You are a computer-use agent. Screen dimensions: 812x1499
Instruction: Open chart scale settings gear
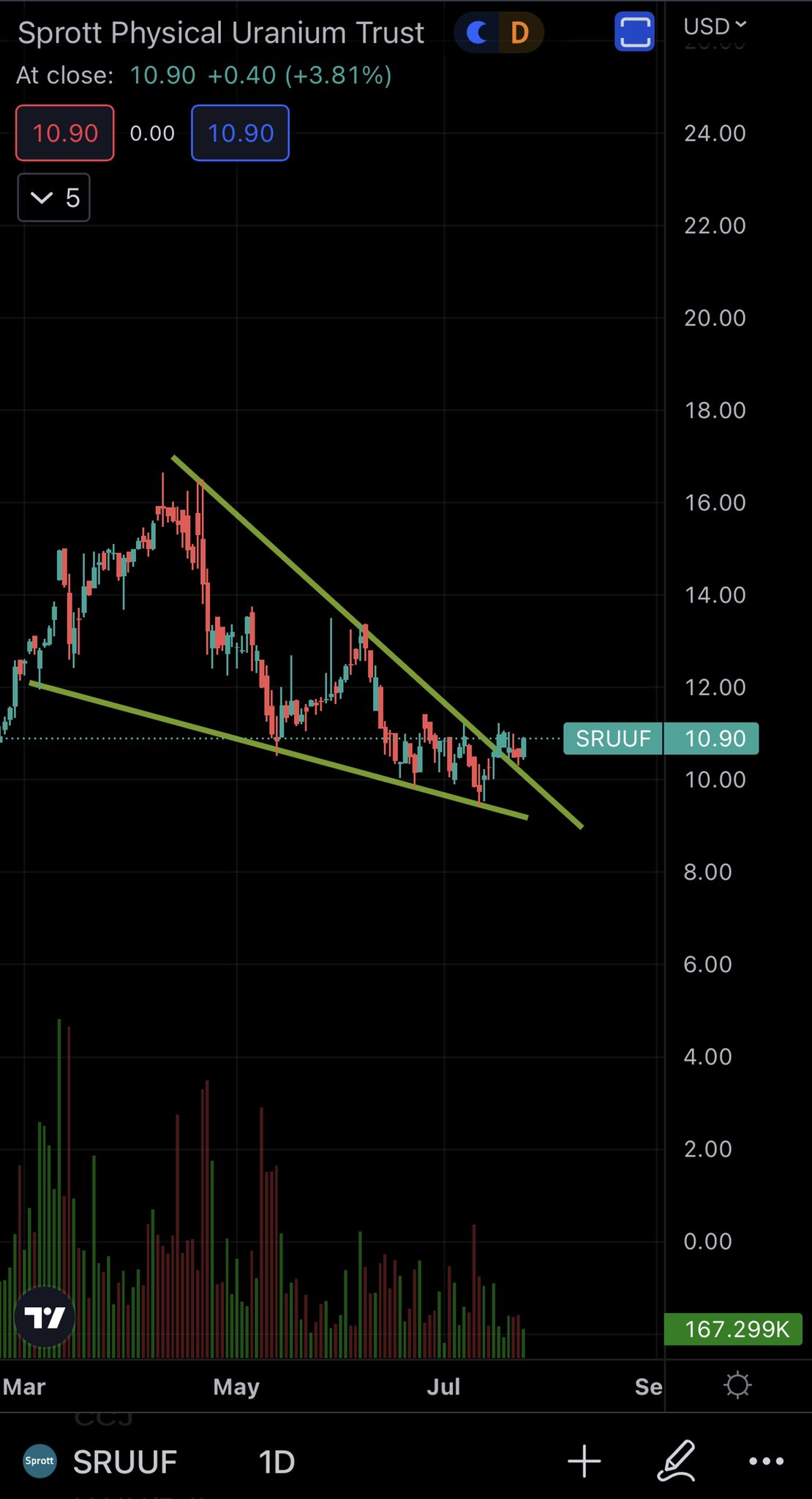coord(737,1385)
